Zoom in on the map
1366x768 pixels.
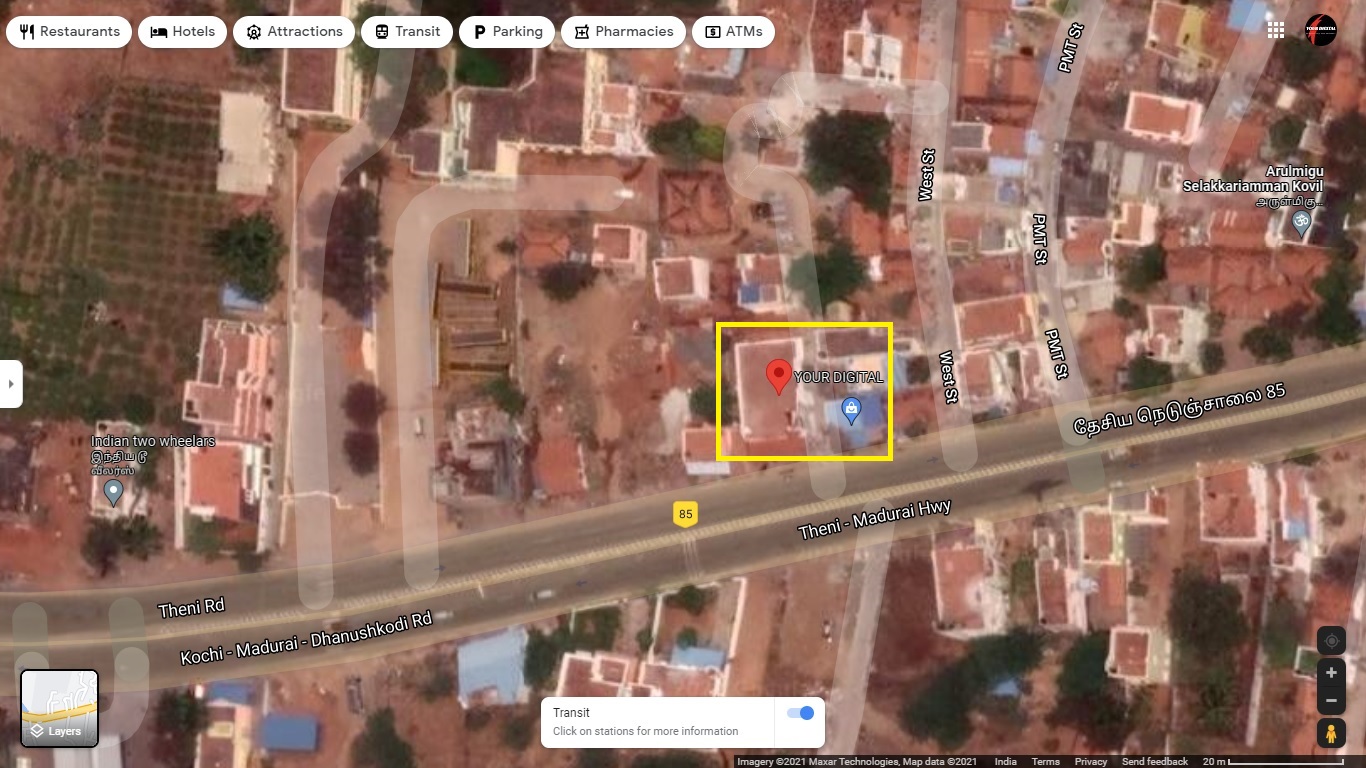(1331, 673)
